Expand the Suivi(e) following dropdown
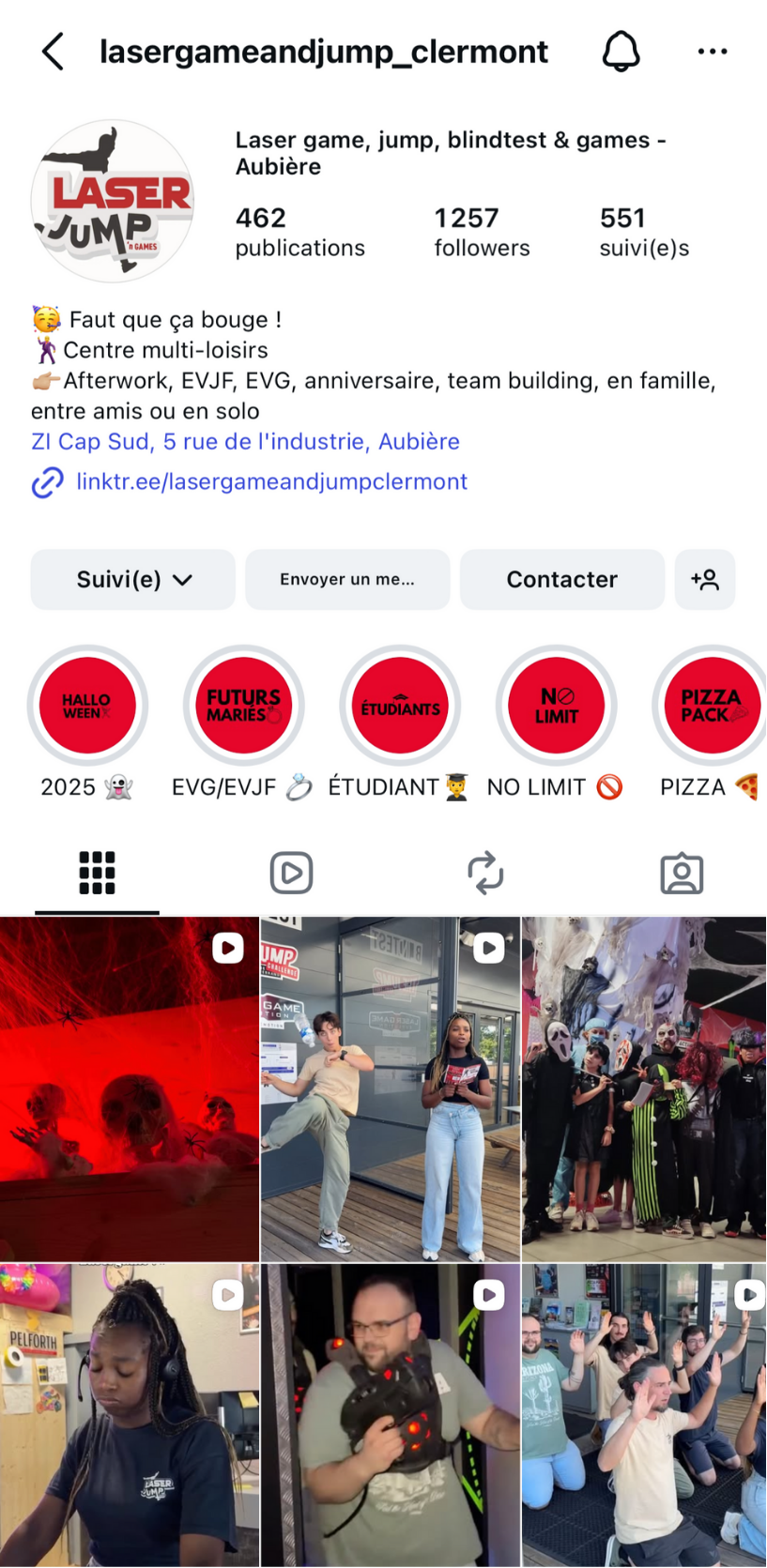Screen dimensions: 767x1568 click(133, 580)
